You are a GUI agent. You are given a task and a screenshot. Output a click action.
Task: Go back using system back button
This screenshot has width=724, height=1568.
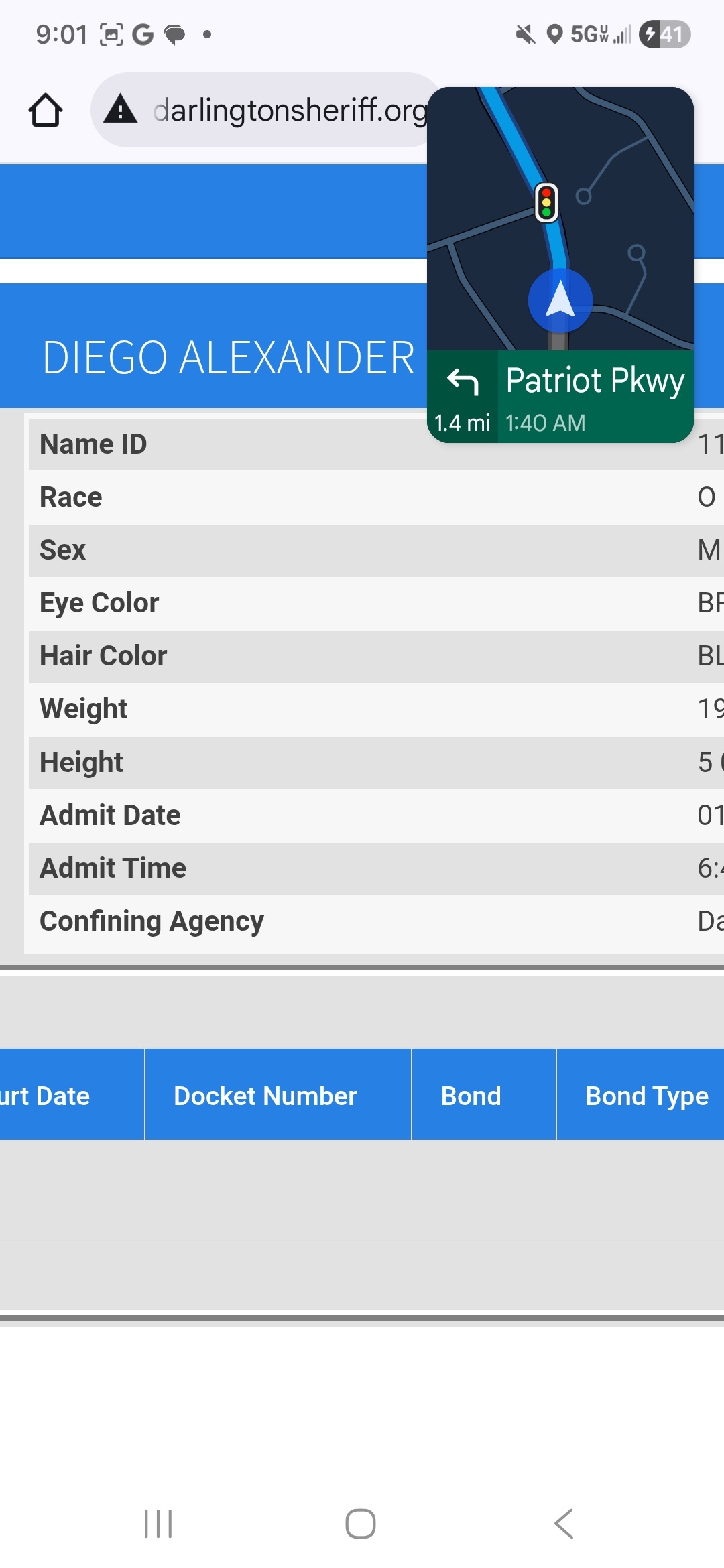pyautogui.click(x=564, y=1524)
